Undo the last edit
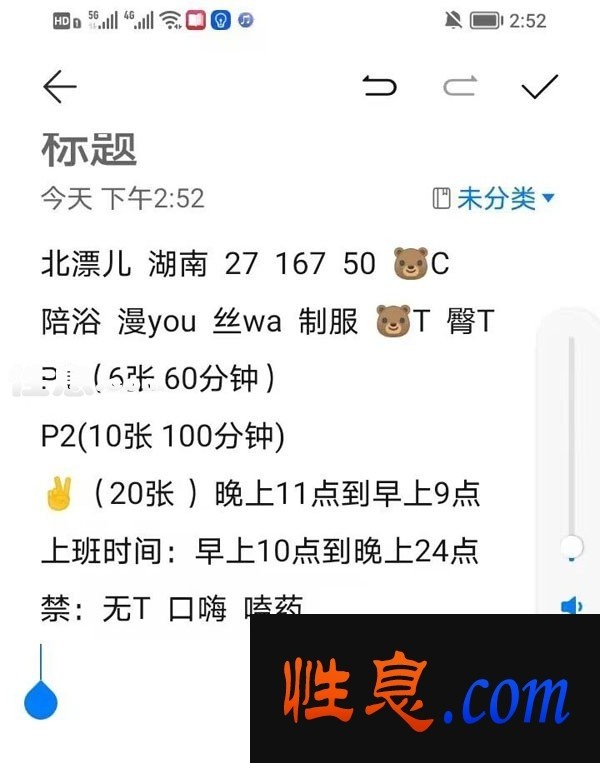The height and width of the screenshot is (763, 600). tap(379, 88)
